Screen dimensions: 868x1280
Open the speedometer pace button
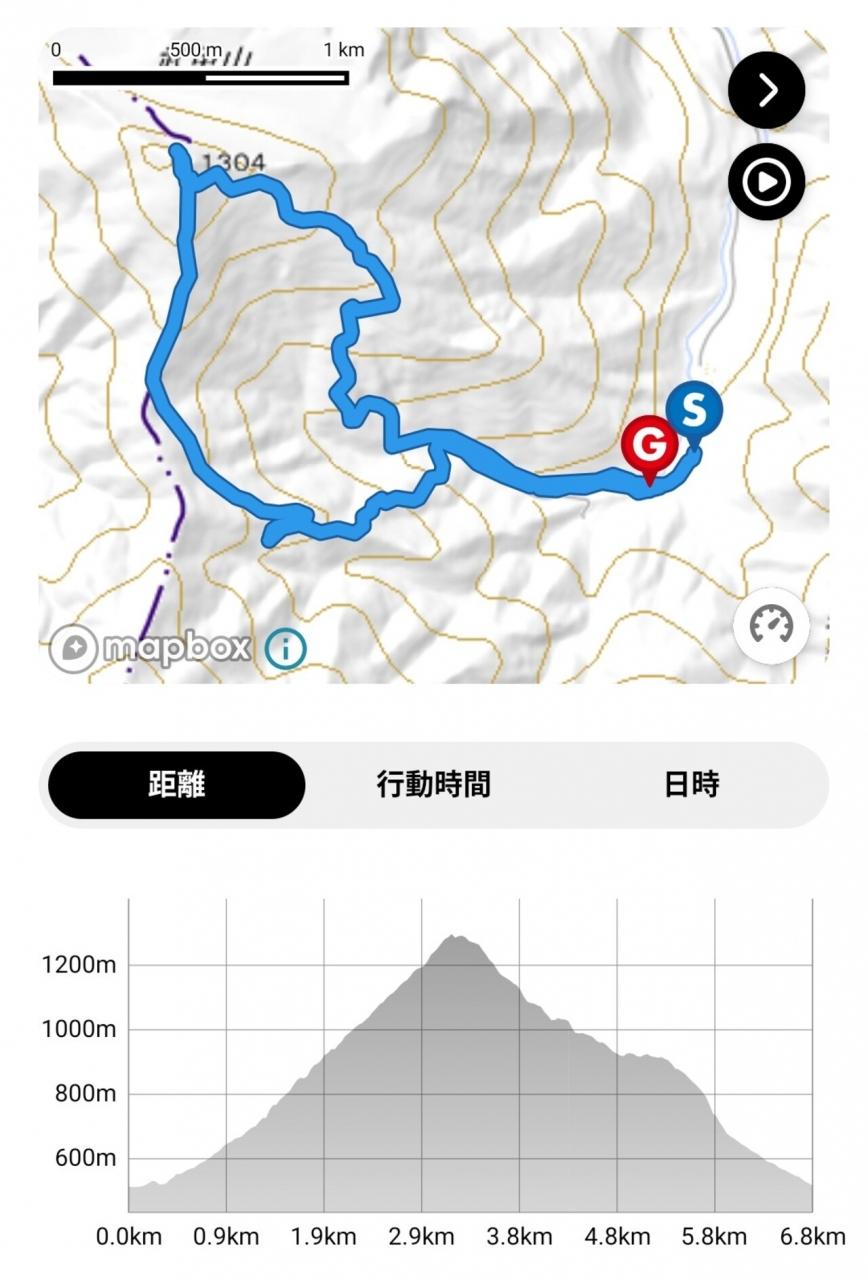(770, 627)
